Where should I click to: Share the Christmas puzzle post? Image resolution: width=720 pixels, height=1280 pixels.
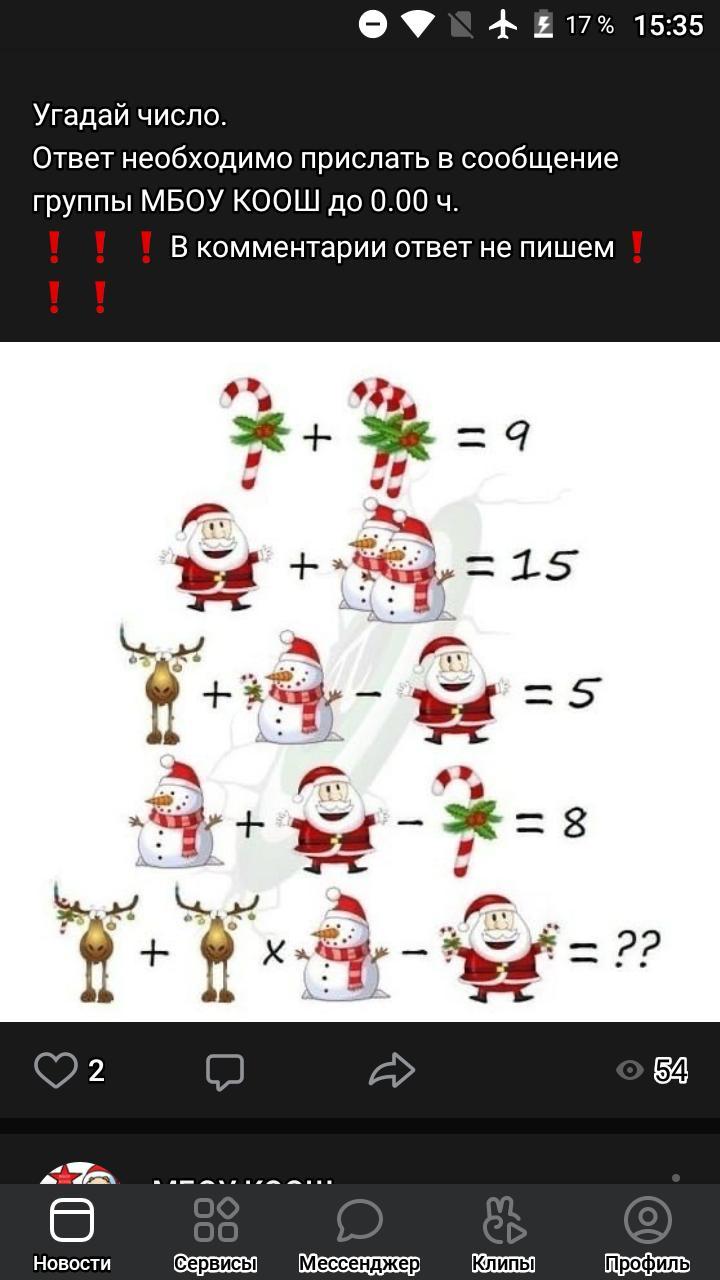pyautogui.click(x=391, y=1070)
